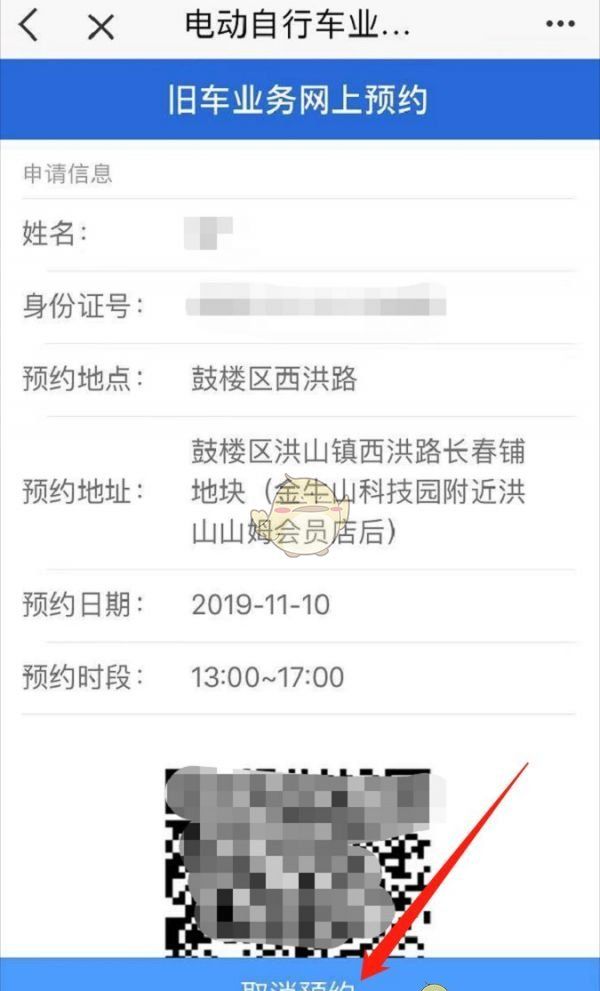The image size is (600, 991).
Task: Open the three-dot overflow menu
Action: click(x=560, y=25)
